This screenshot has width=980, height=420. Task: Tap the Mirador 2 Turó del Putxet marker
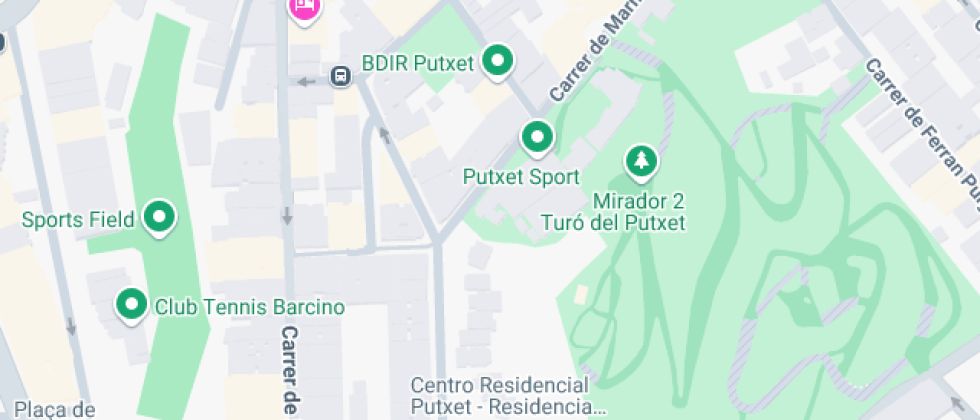coord(639,158)
